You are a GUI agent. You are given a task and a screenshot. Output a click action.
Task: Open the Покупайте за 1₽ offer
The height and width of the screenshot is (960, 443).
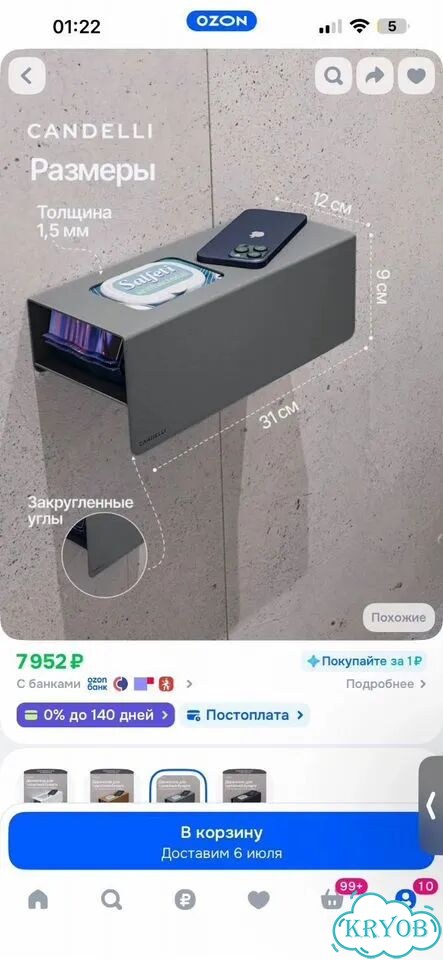364,661
